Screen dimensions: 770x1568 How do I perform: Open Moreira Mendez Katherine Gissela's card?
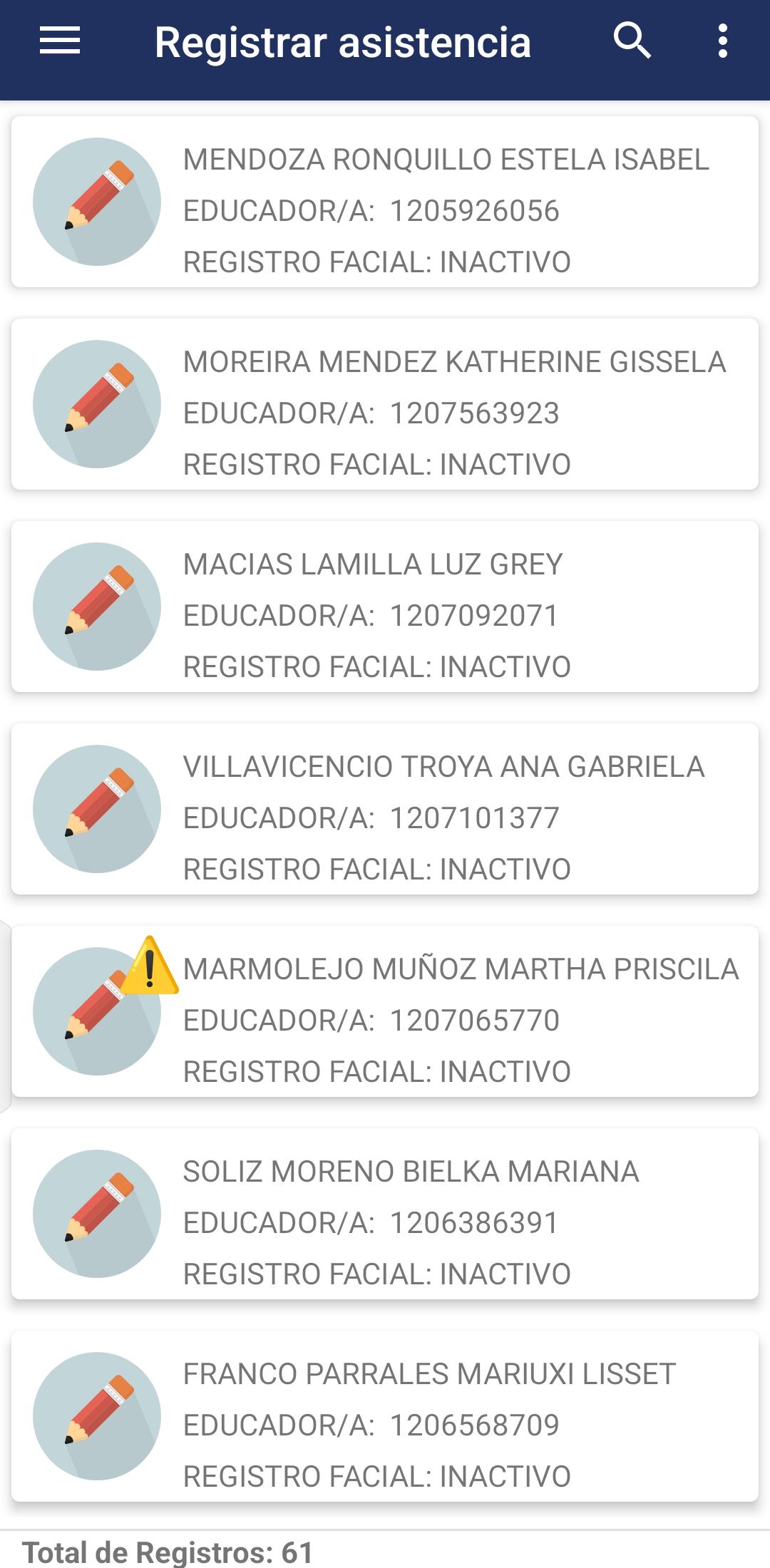point(385,405)
